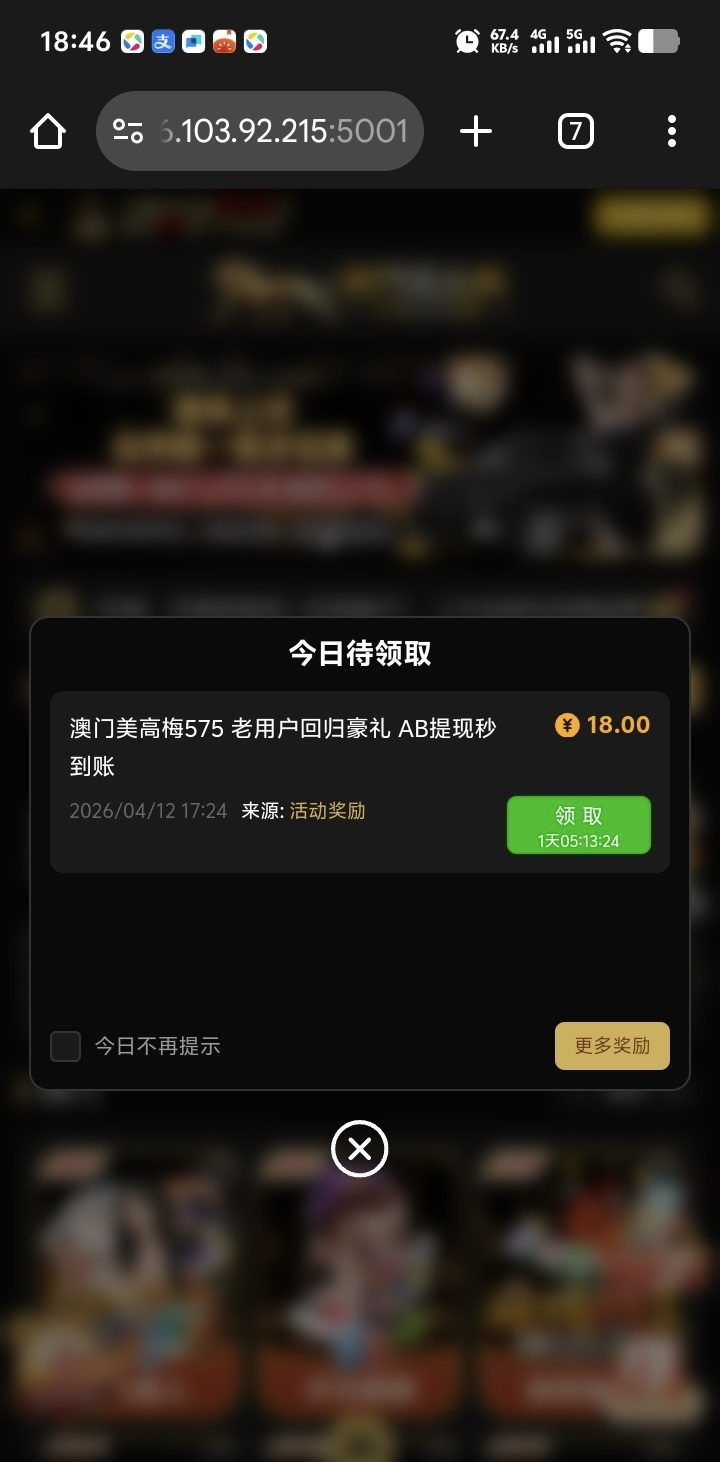This screenshot has width=720, height=1462.
Task: Dismiss the 今日待领取 popup
Action: coord(359,1149)
